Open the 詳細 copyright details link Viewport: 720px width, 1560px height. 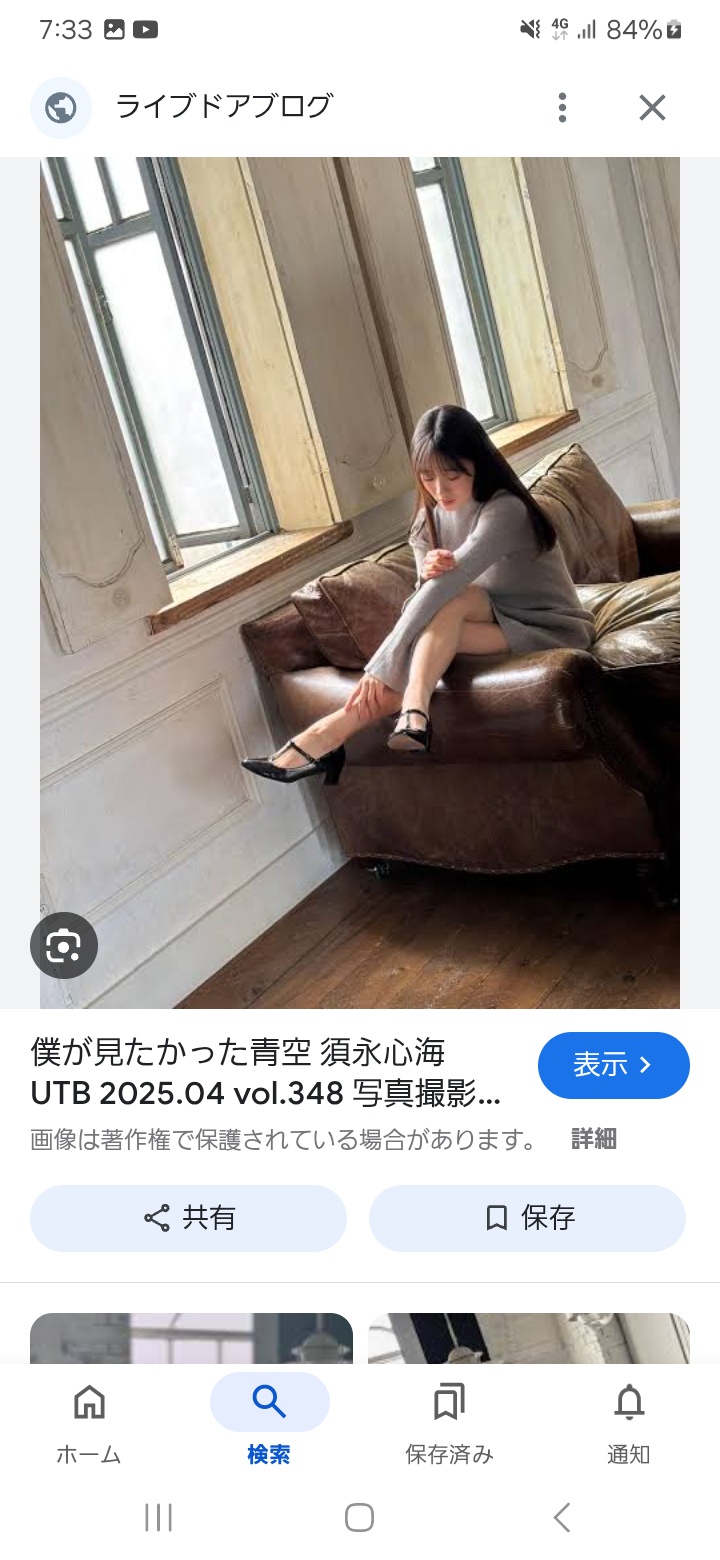click(594, 1138)
